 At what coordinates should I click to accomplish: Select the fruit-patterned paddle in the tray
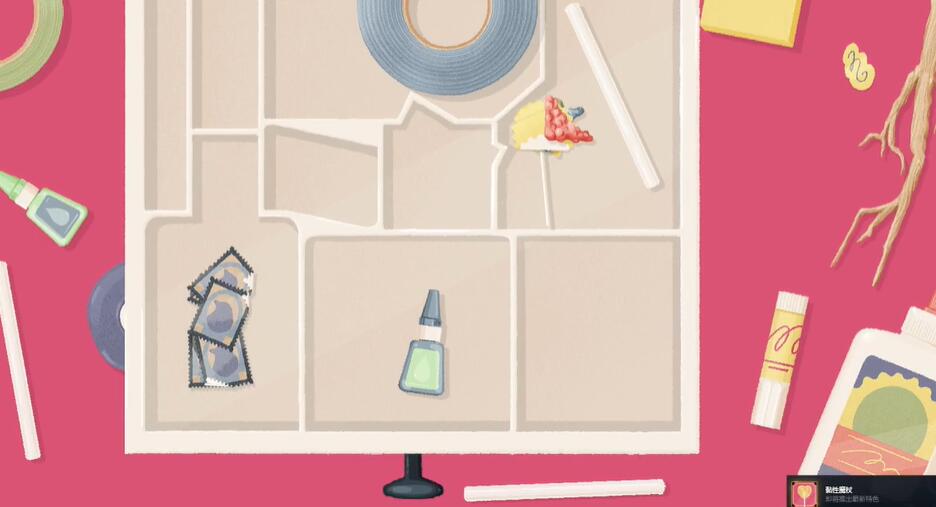tap(552, 130)
